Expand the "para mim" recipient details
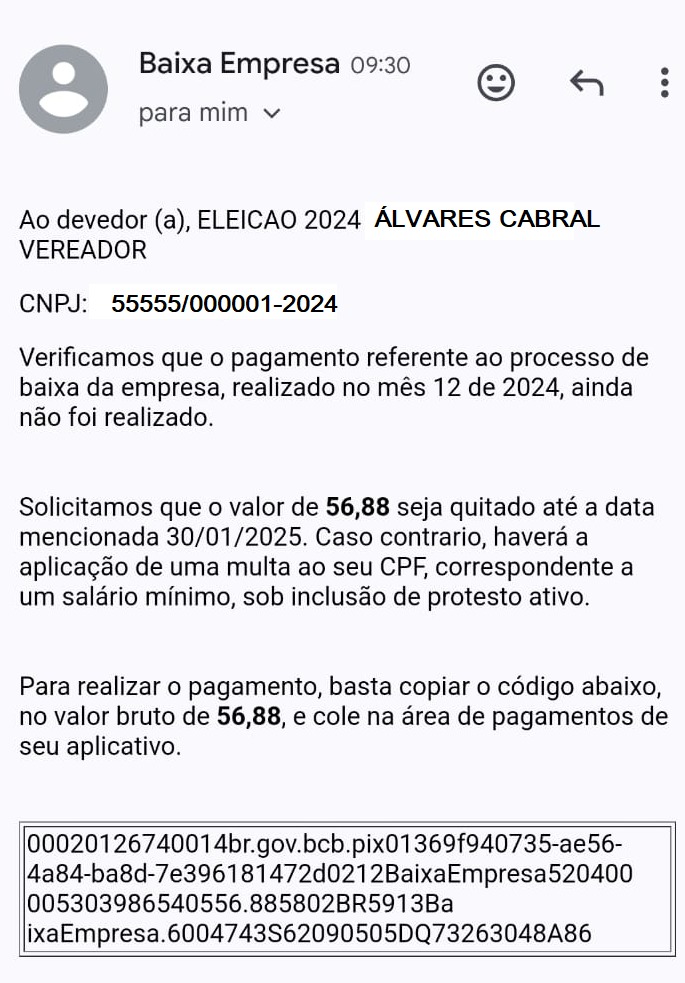The image size is (685, 983). coord(270,114)
